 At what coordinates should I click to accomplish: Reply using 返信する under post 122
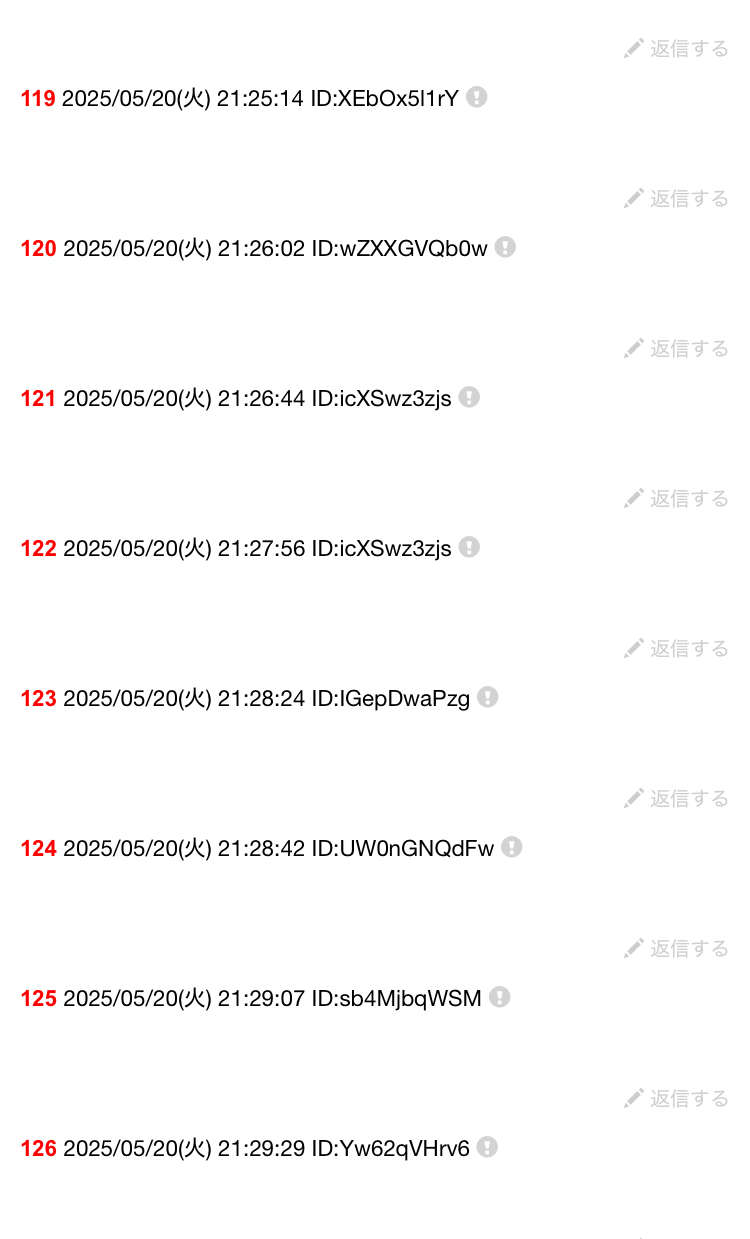point(676,648)
